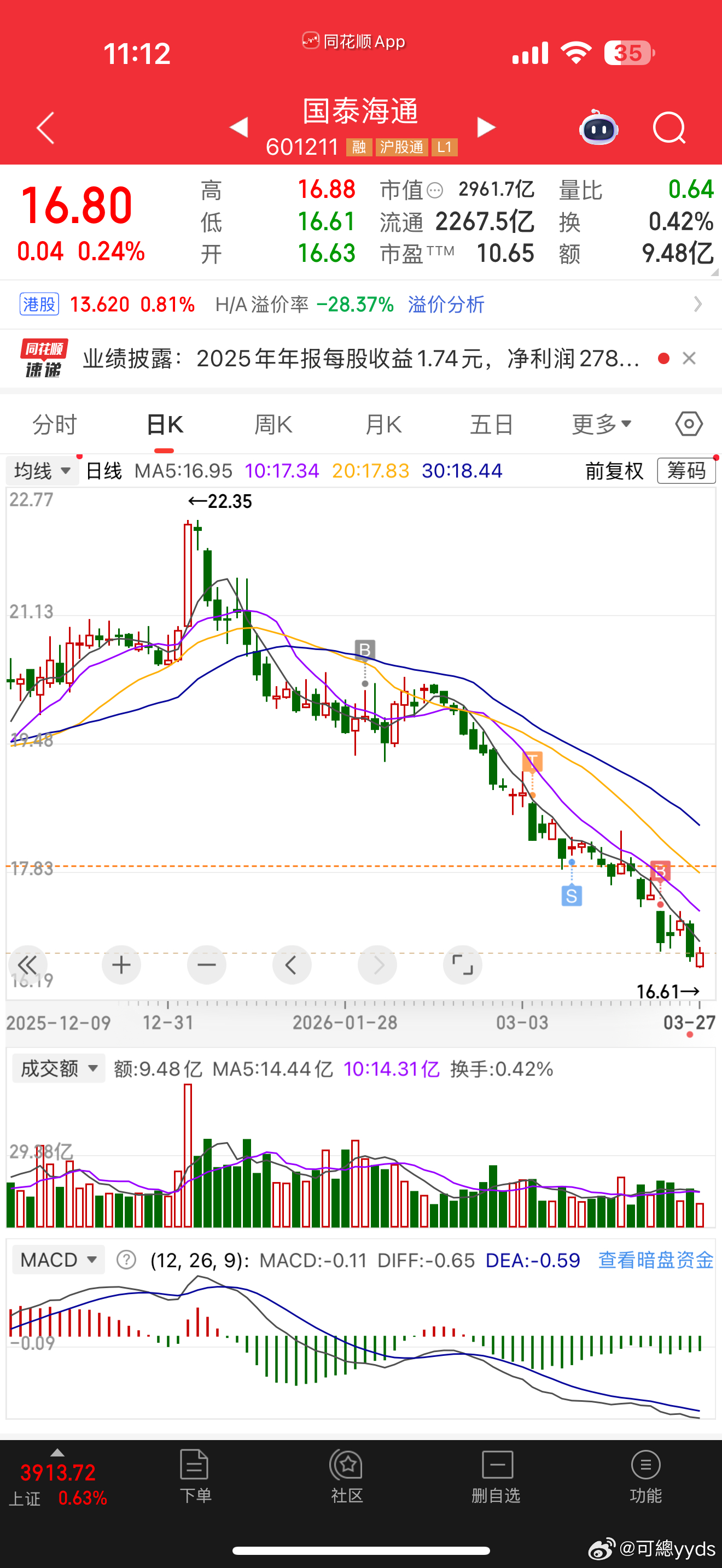
Task: Open the 成交额 volume indicator dropdown
Action: pyautogui.click(x=58, y=1068)
